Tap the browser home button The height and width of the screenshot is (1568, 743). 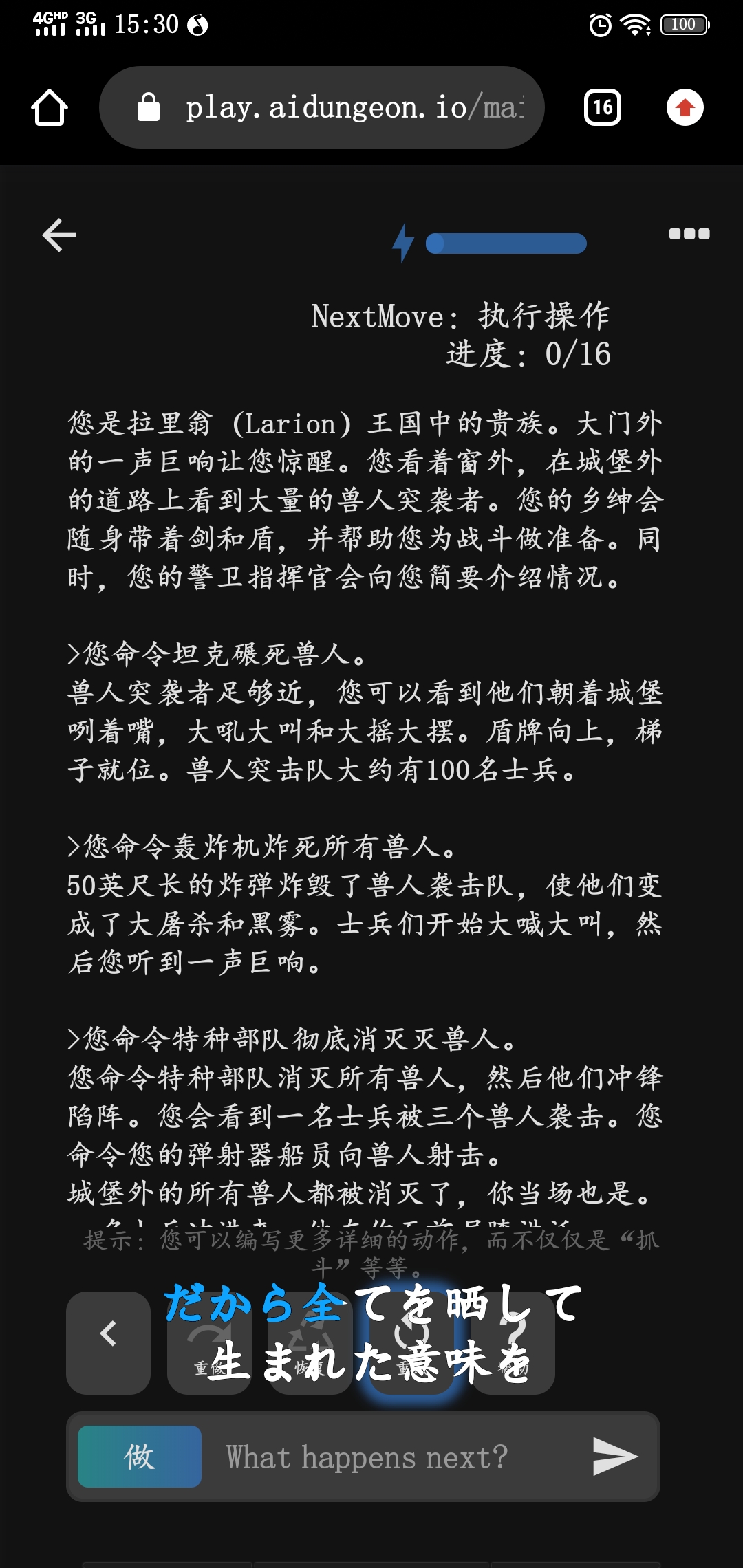click(x=50, y=108)
